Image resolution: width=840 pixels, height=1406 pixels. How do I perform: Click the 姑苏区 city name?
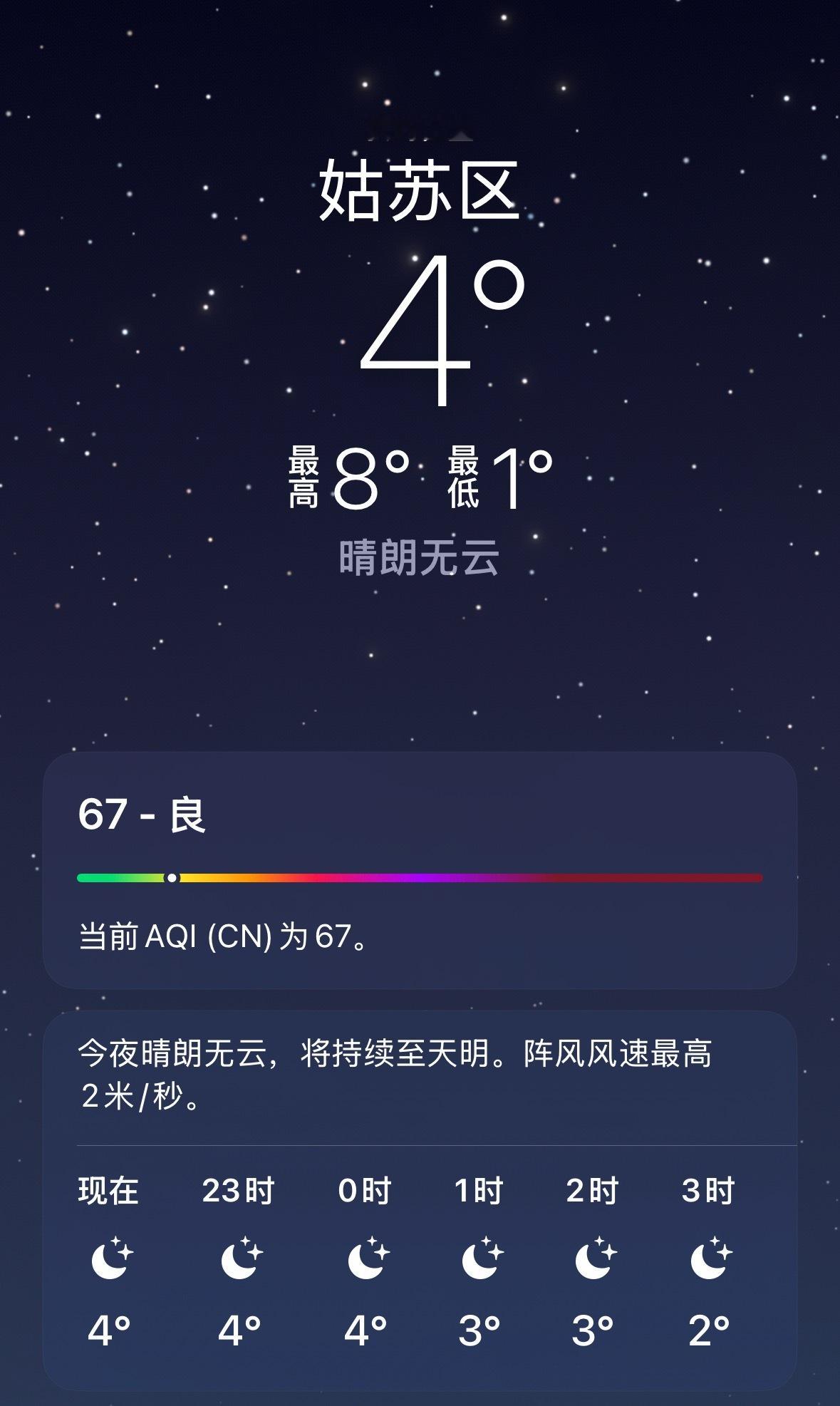(x=419, y=192)
